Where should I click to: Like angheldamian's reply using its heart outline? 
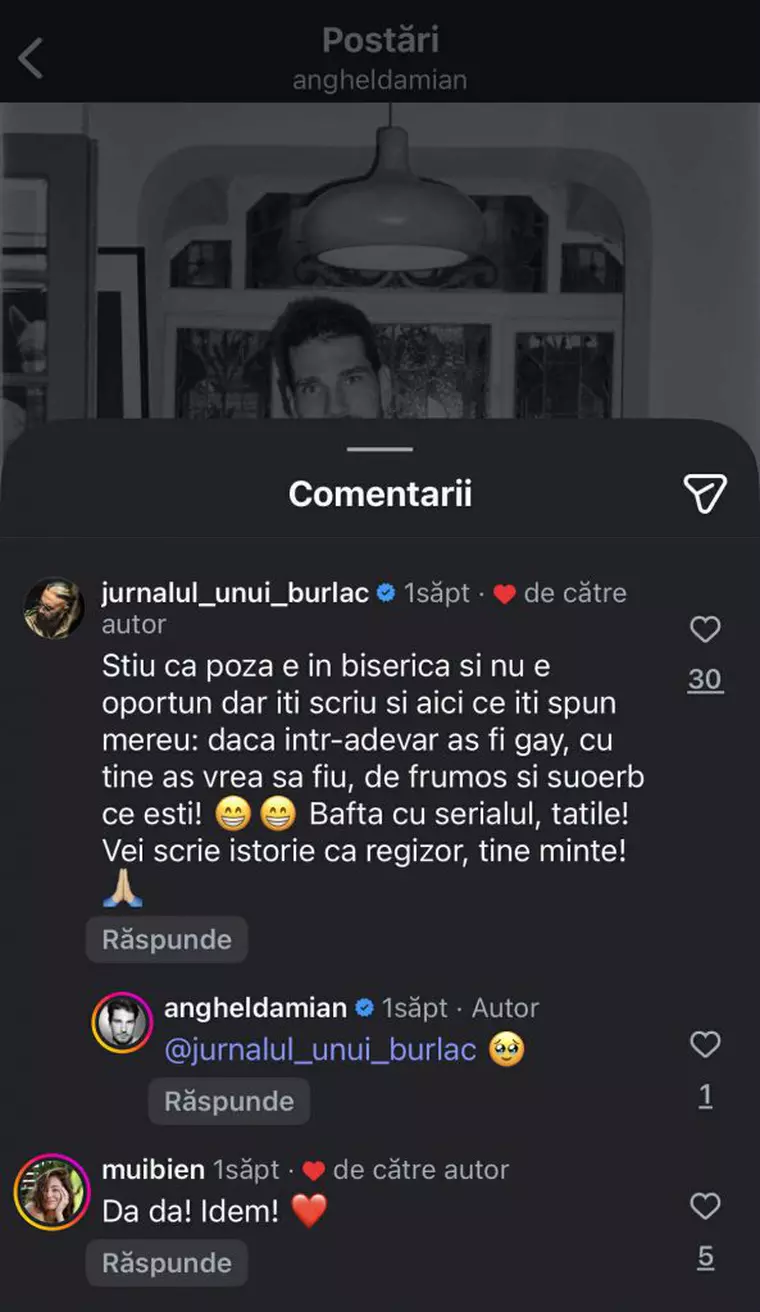(x=705, y=1043)
